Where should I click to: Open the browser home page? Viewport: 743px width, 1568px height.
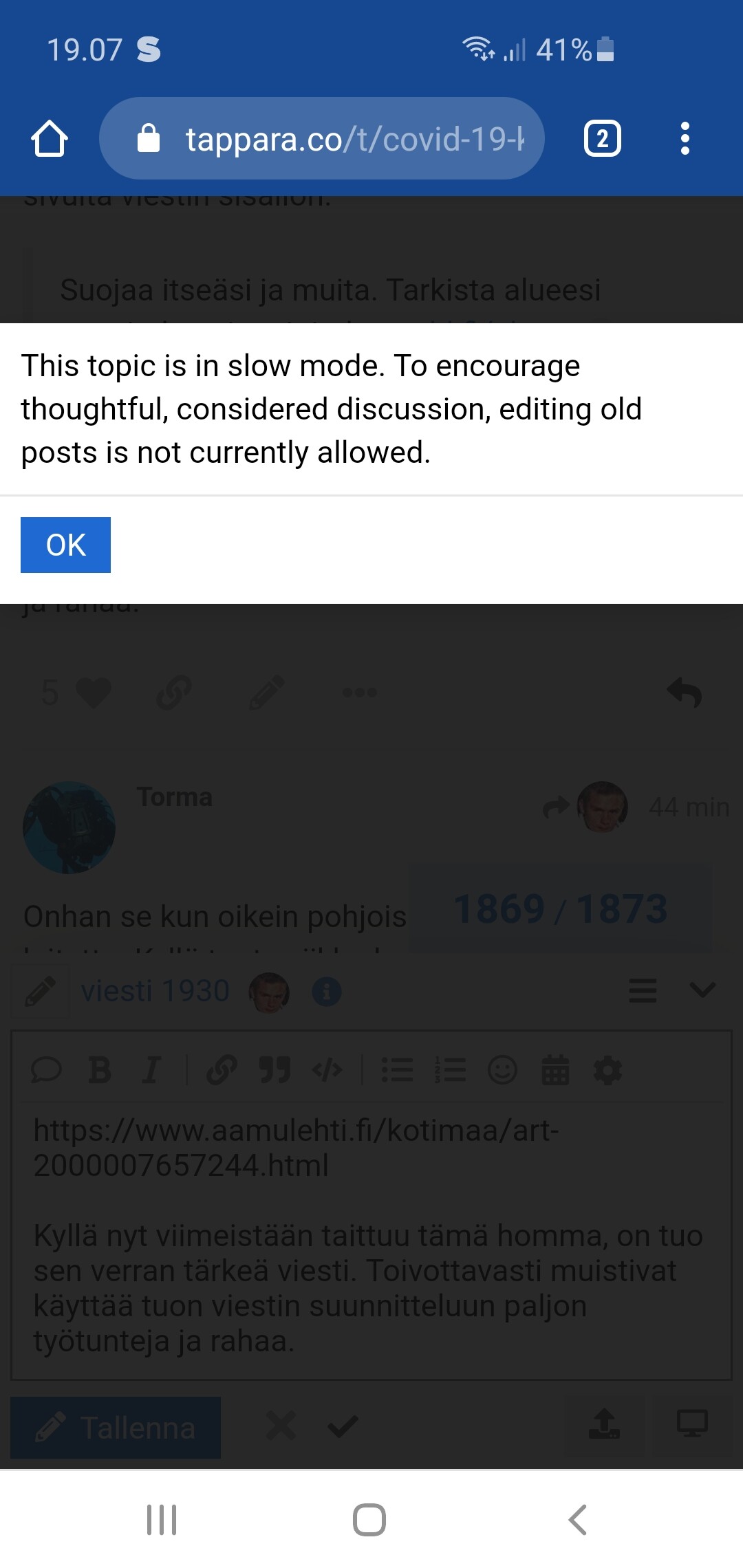click(x=50, y=139)
